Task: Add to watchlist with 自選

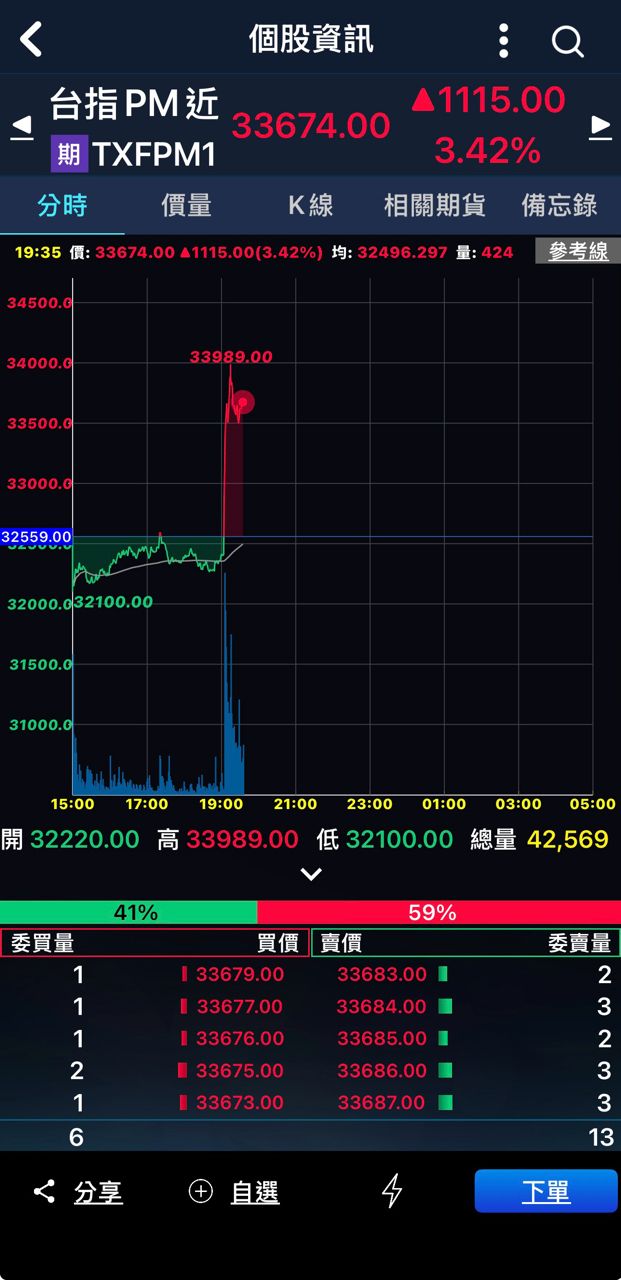Action: click(234, 1192)
